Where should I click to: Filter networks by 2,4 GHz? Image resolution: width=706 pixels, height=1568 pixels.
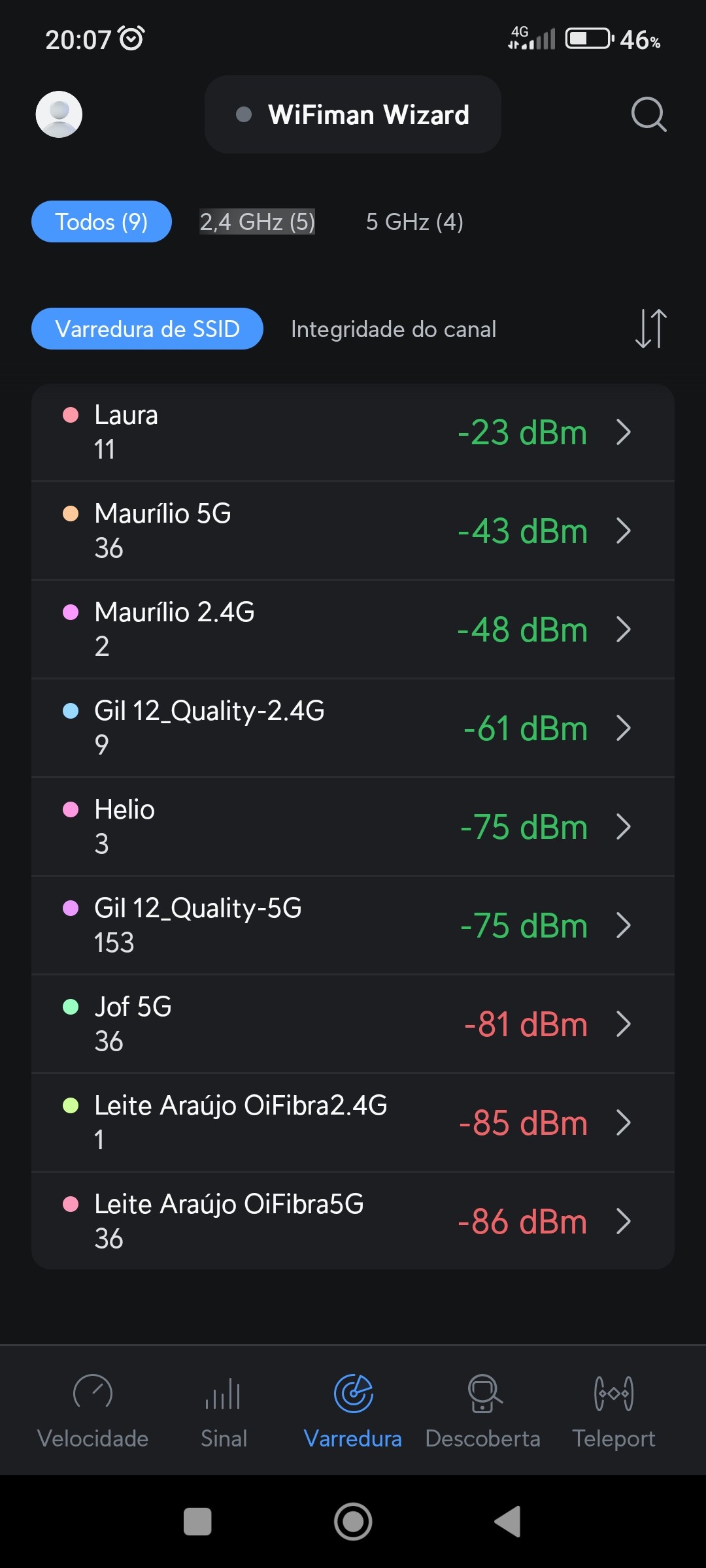pyautogui.click(x=257, y=222)
